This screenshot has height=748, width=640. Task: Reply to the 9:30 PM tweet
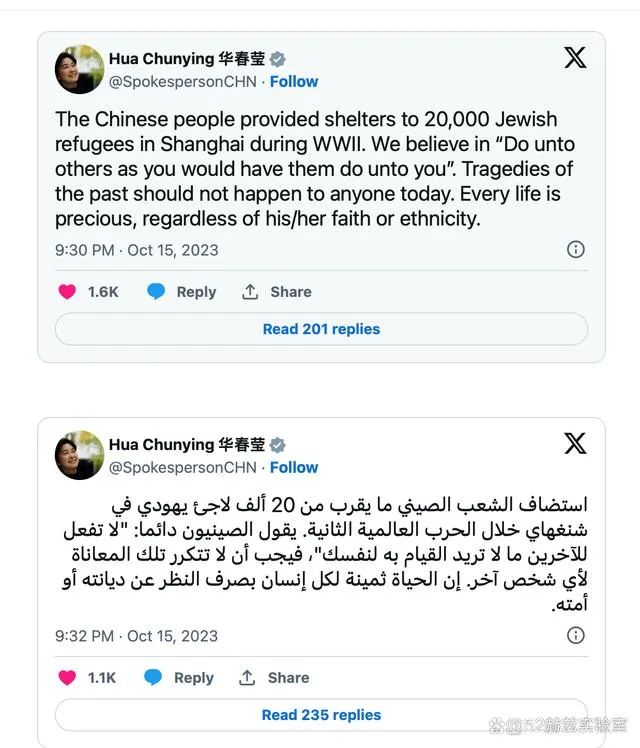tap(181, 292)
